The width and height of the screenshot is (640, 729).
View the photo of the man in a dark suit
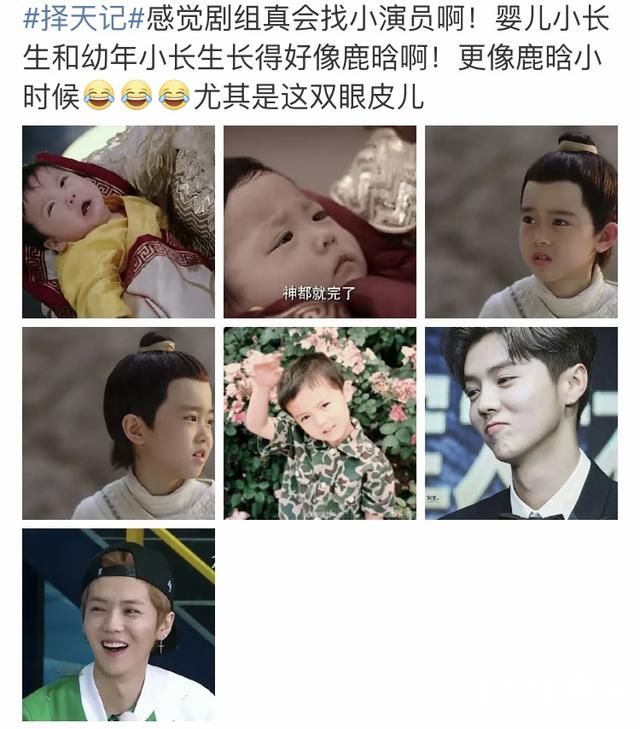tap(521, 423)
